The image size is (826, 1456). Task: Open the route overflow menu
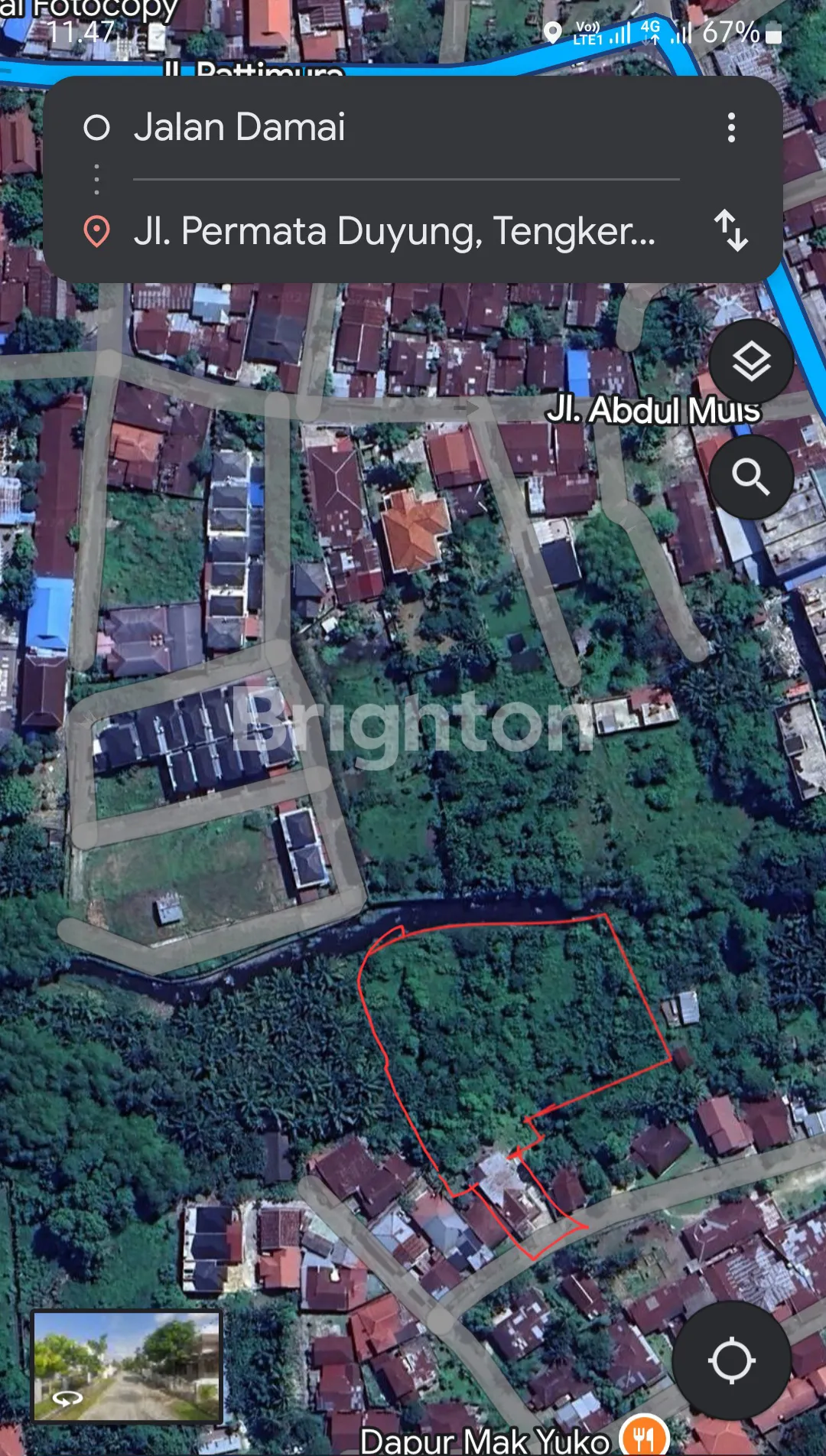pyautogui.click(x=731, y=128)
